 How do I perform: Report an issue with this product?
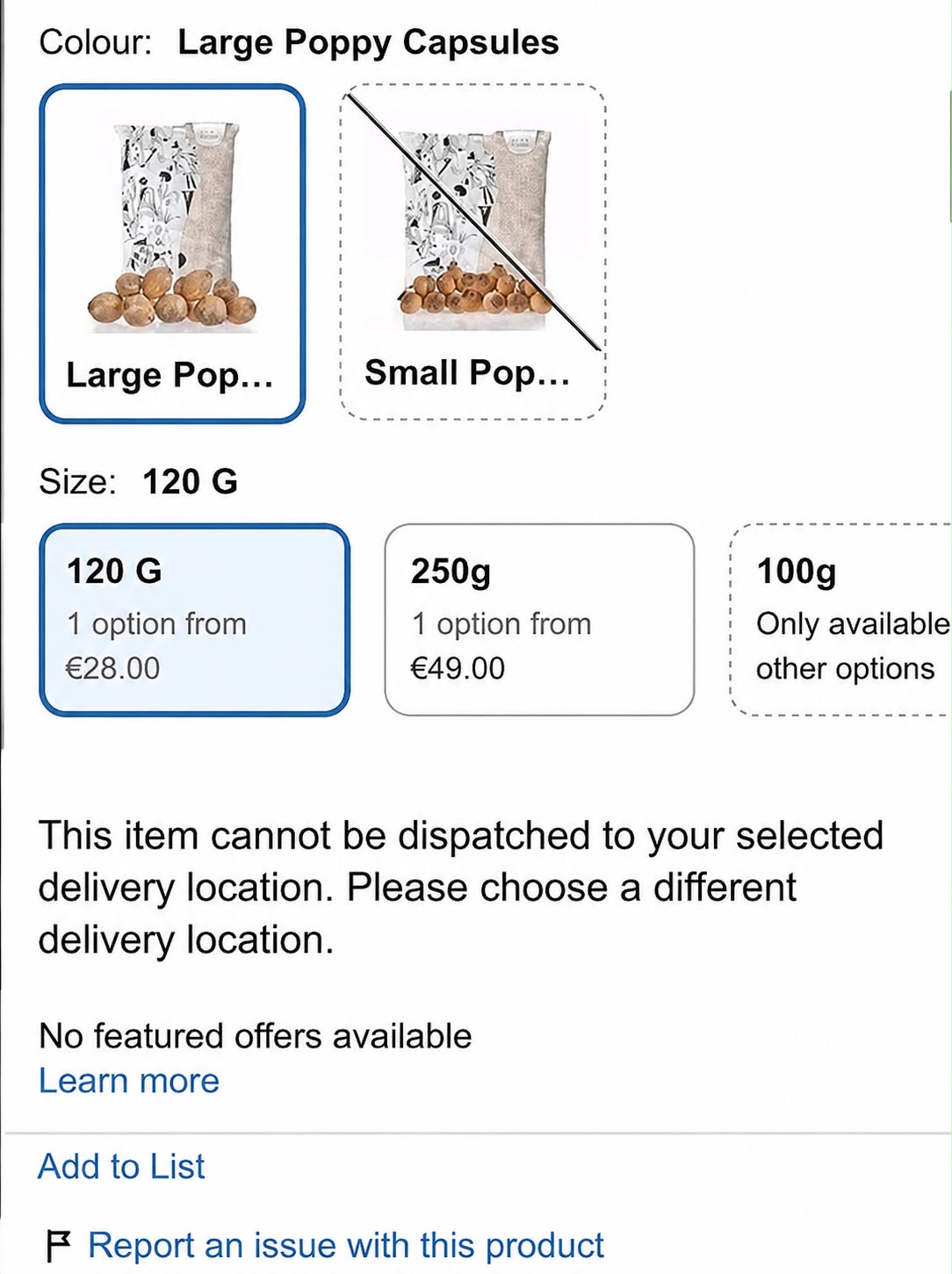pos(345,1245)
